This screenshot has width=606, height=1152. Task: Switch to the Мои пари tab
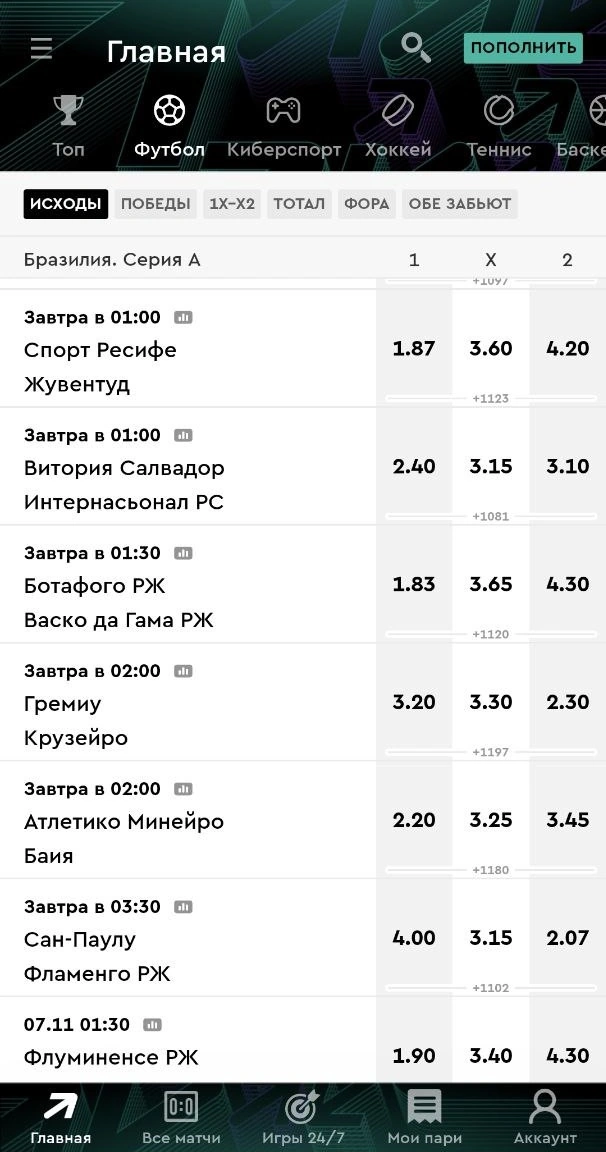coord(424,1118)
